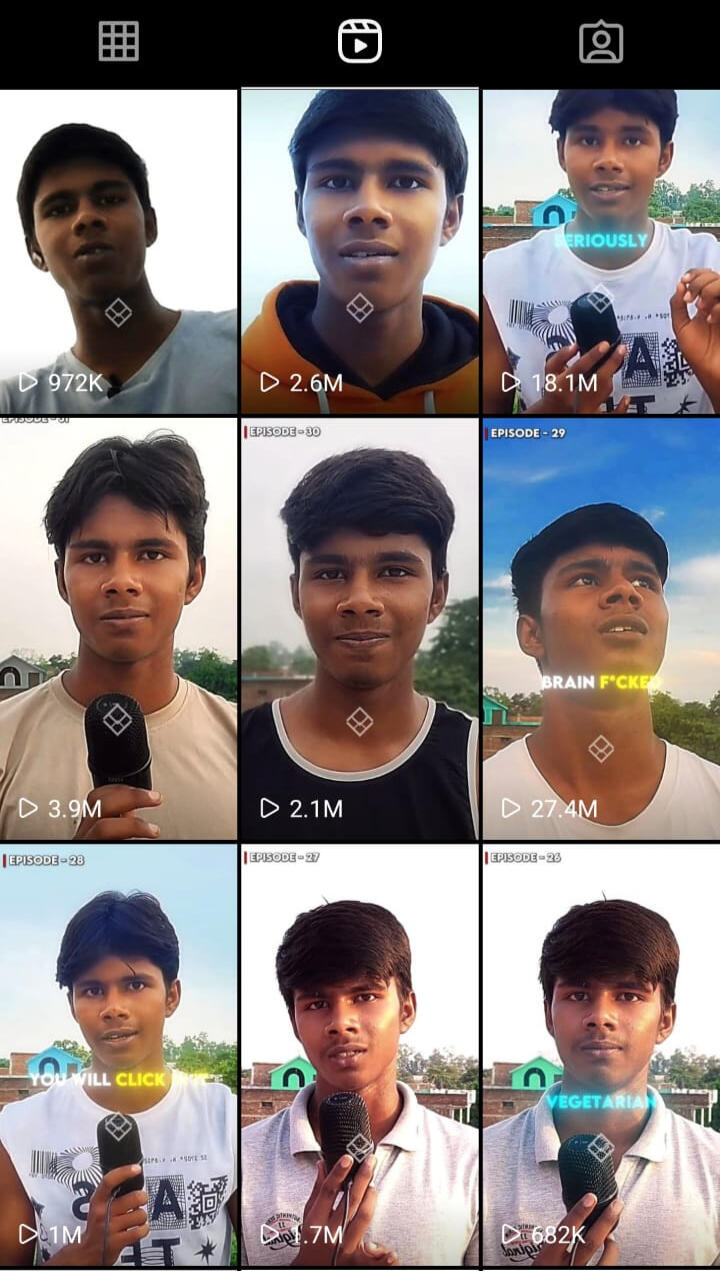Screen dimensions: 720x1271
Task: Open the Episode 29 reel
Action: pos(601,628)
